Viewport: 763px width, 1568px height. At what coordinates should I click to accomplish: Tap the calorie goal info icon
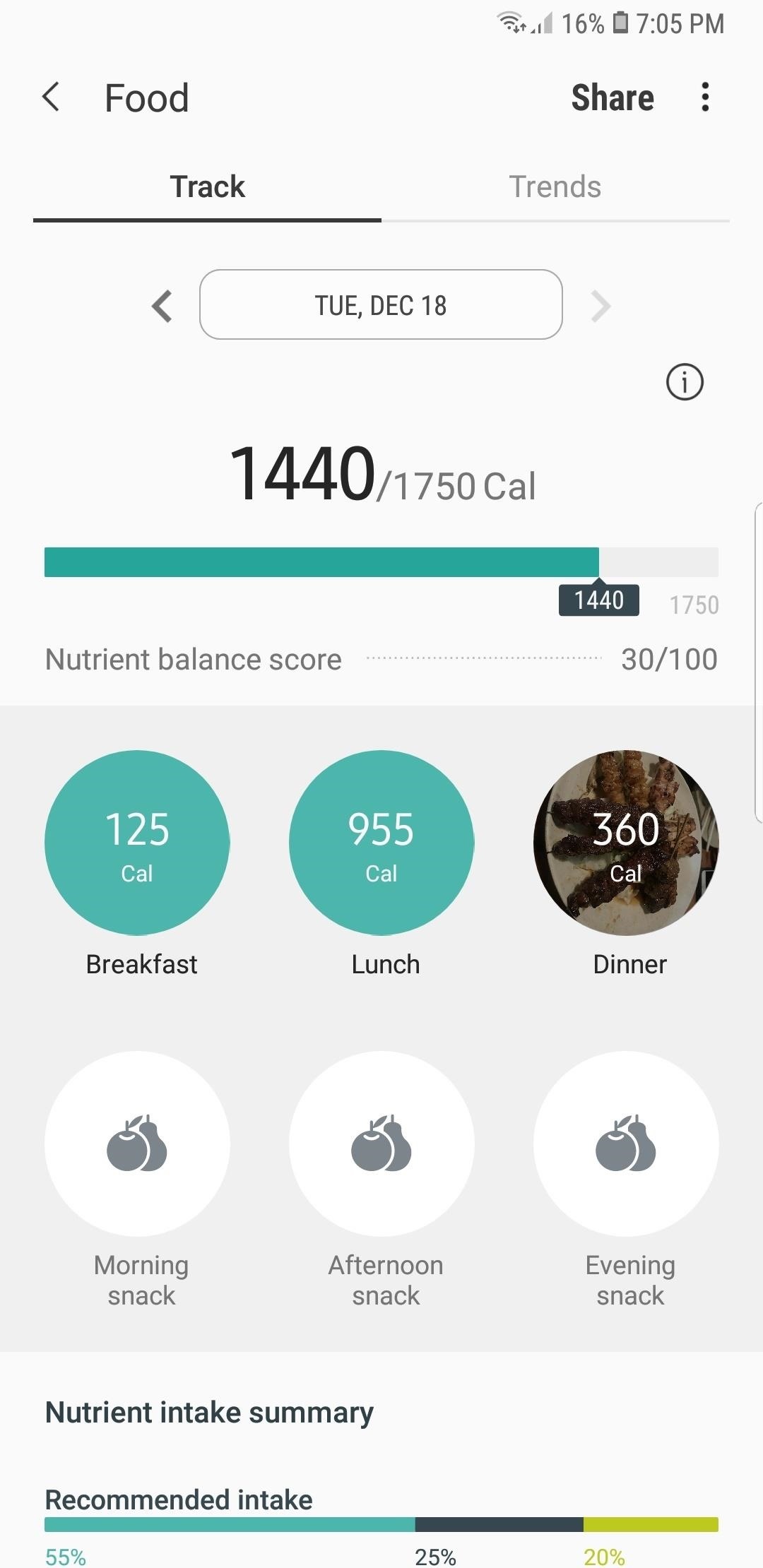684,382
